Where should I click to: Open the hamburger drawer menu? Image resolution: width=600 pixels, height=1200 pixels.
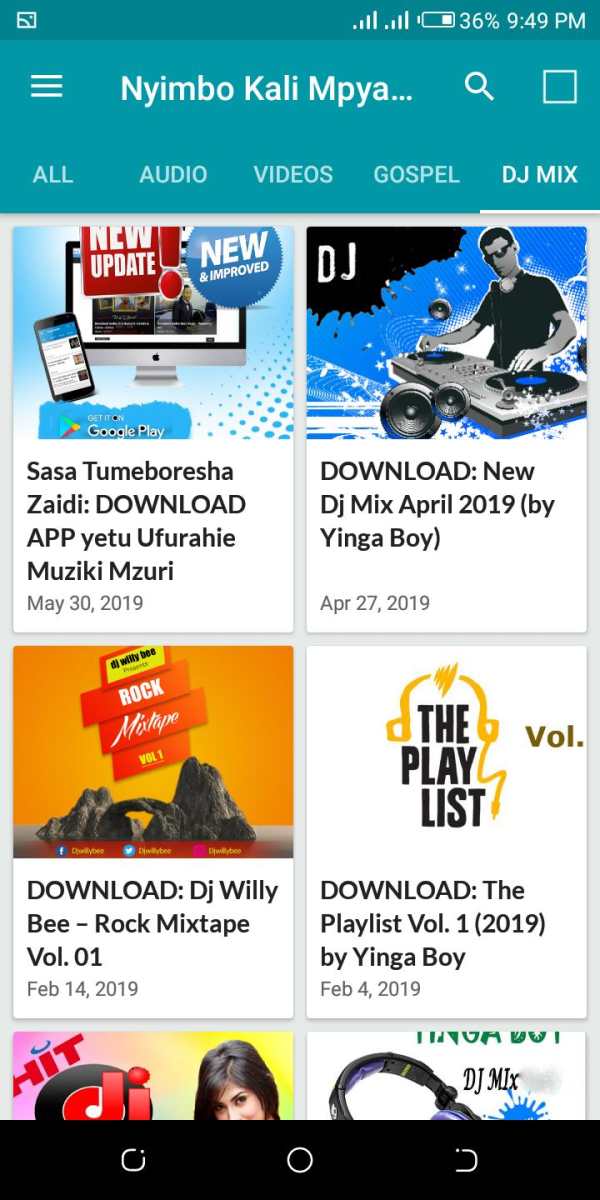(x=47, y=87)
